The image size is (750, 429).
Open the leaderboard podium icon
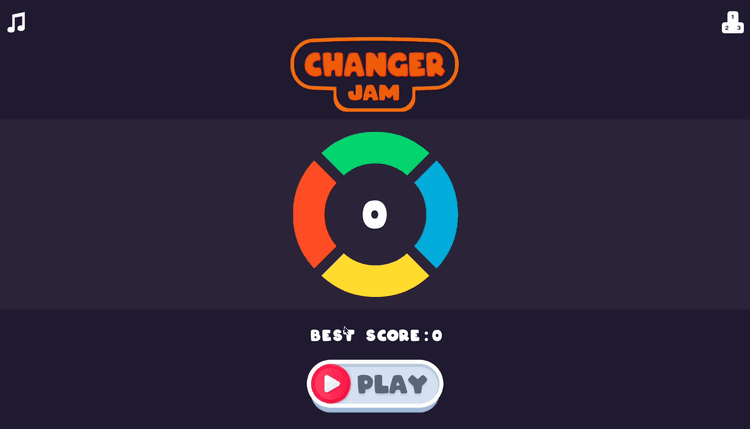732,22
